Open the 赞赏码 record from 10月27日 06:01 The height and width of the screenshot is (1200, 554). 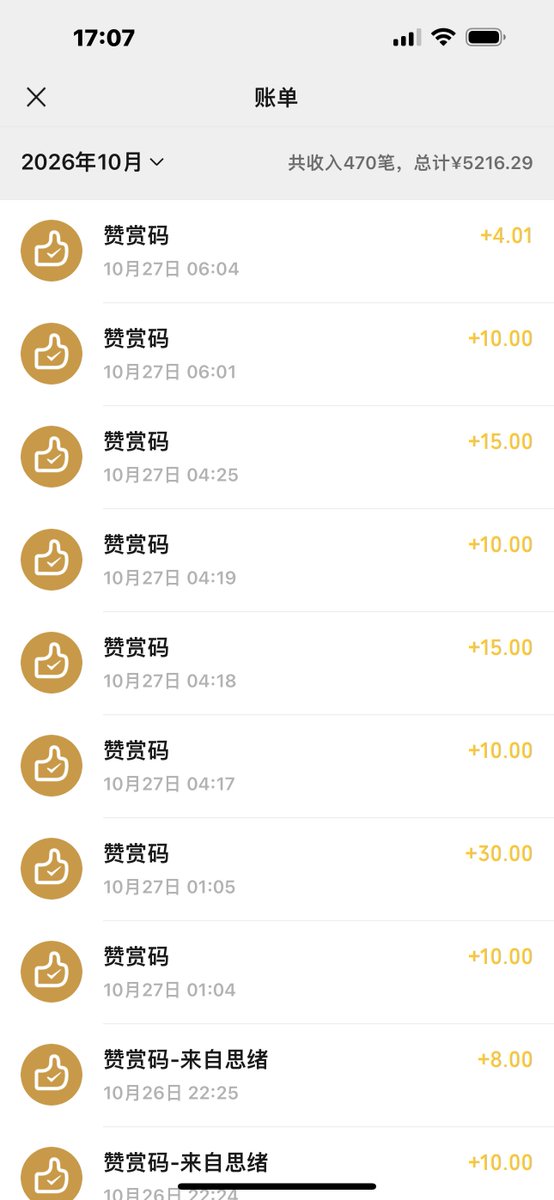click(x=277, y=354)
